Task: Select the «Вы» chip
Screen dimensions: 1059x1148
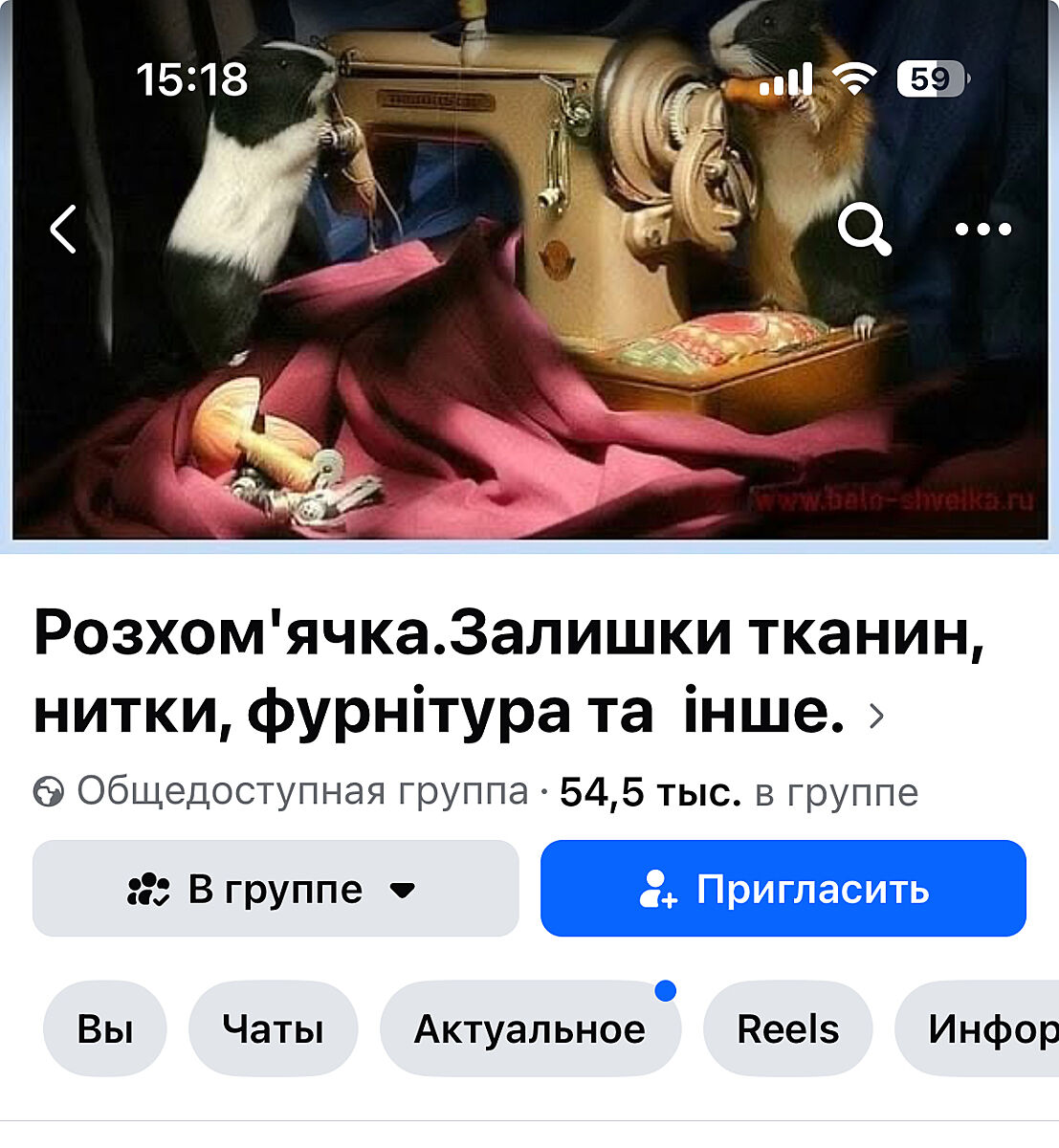Action: (x=104, y=1029)
